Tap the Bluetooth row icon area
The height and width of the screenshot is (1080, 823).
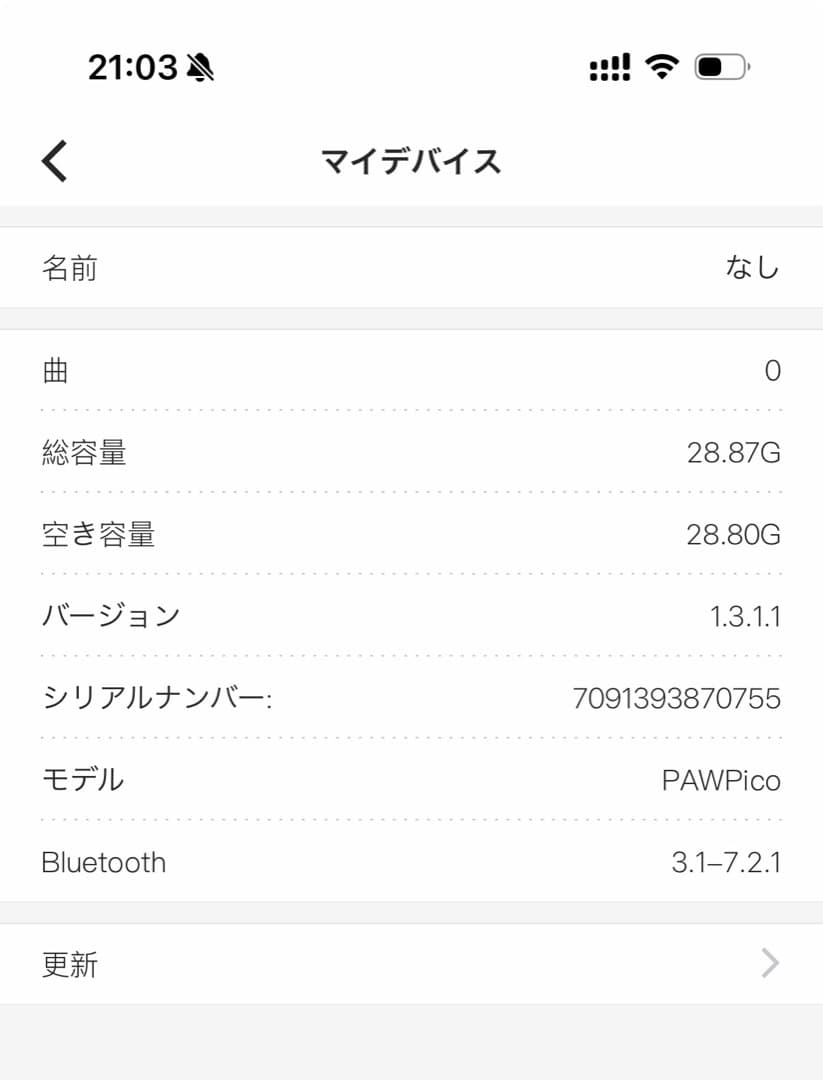pyautogui.click(x=411, y=862)
